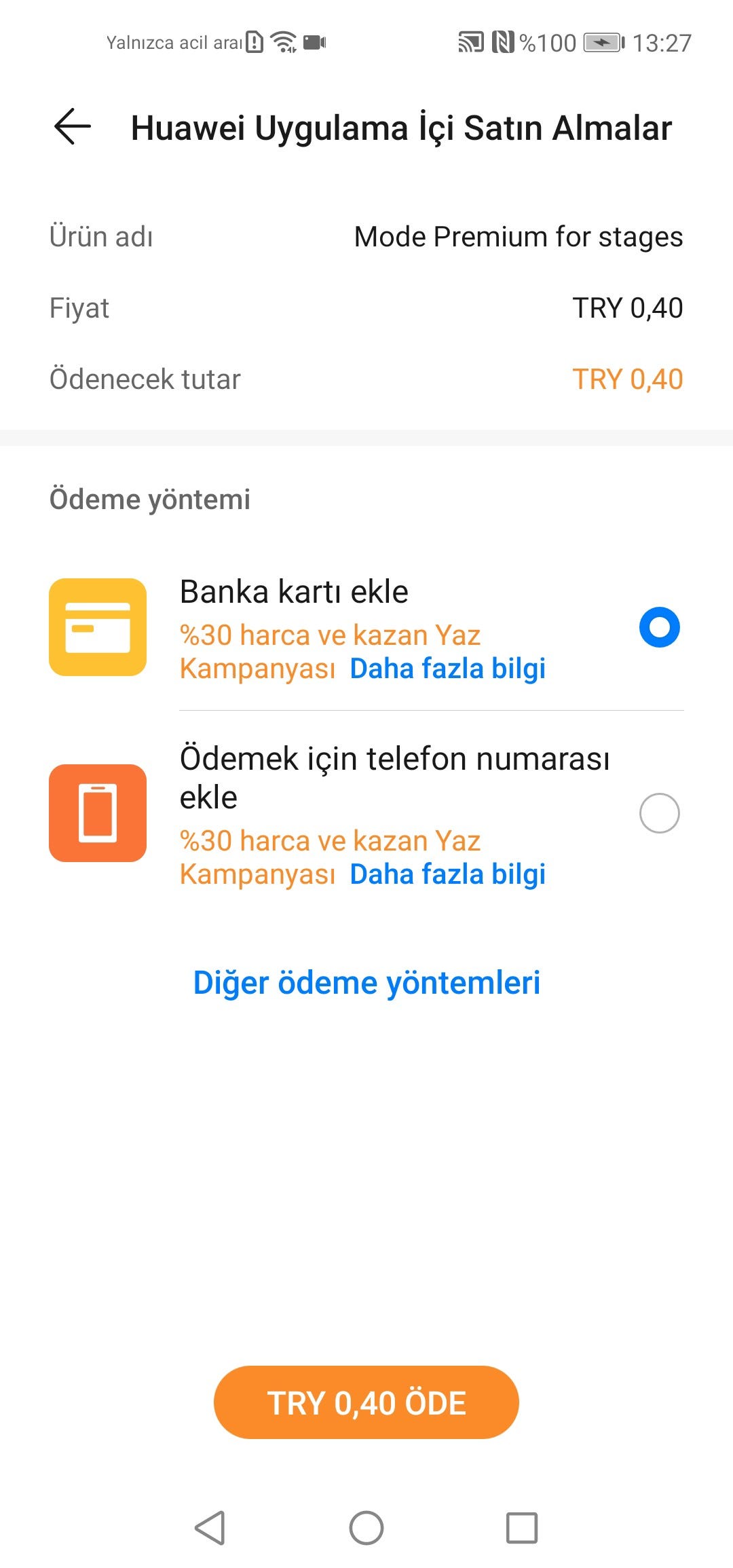Select the Banka kartı ekle radio button

659,627
